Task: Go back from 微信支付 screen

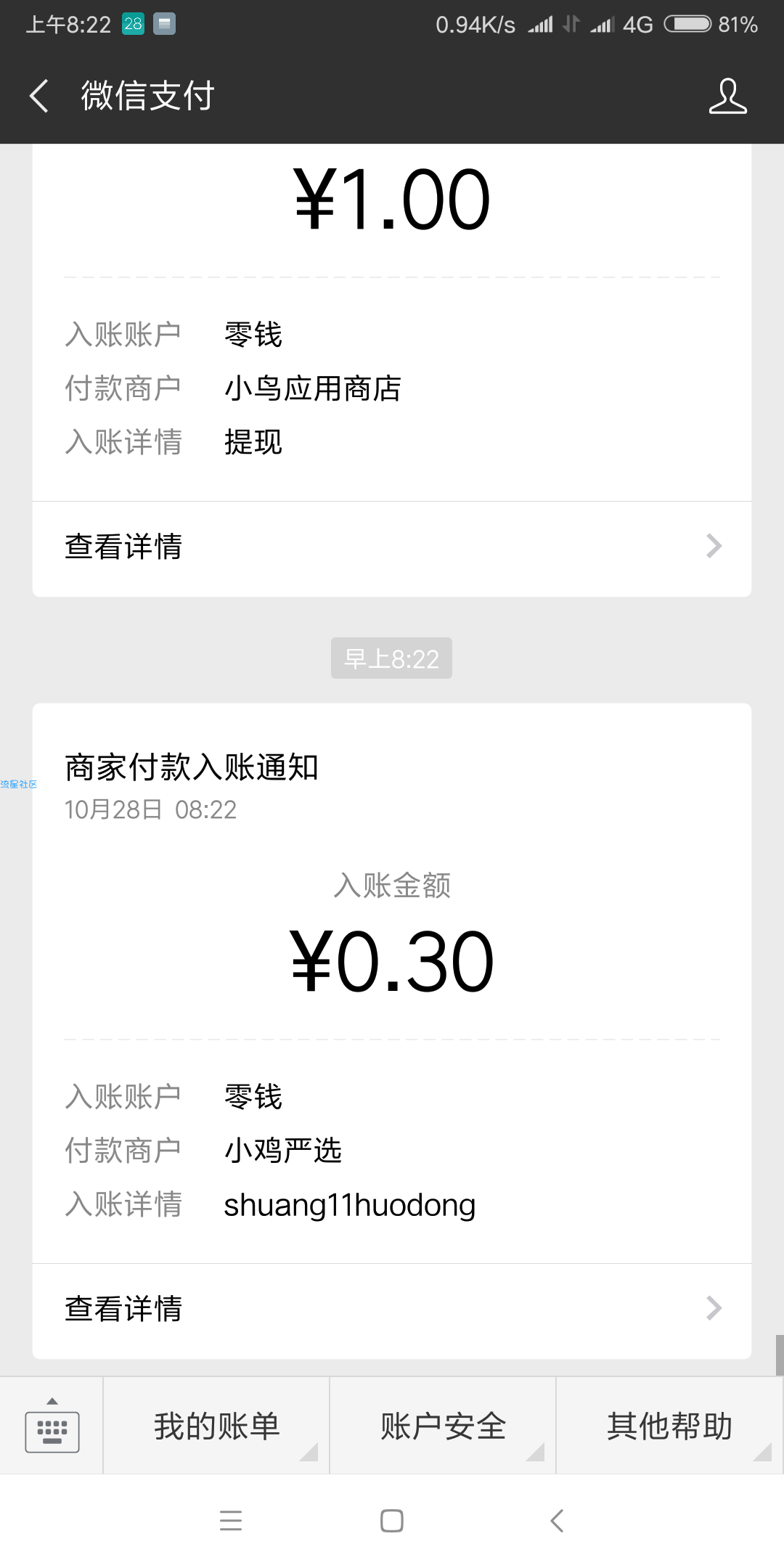Action: 39,96
